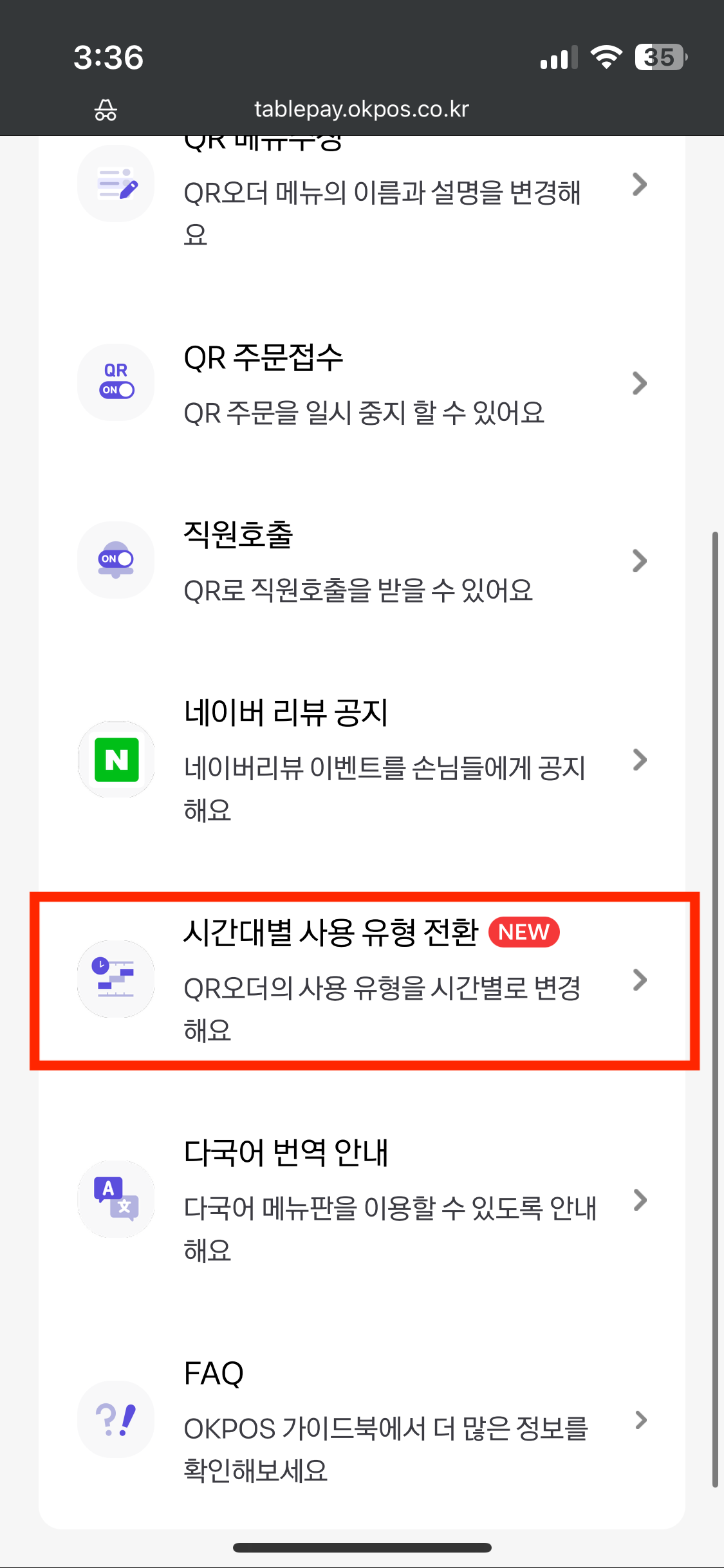Tap the tablepay.okpos.co.kr address bar
The image size is (724, 1568).
coord(362,109)
